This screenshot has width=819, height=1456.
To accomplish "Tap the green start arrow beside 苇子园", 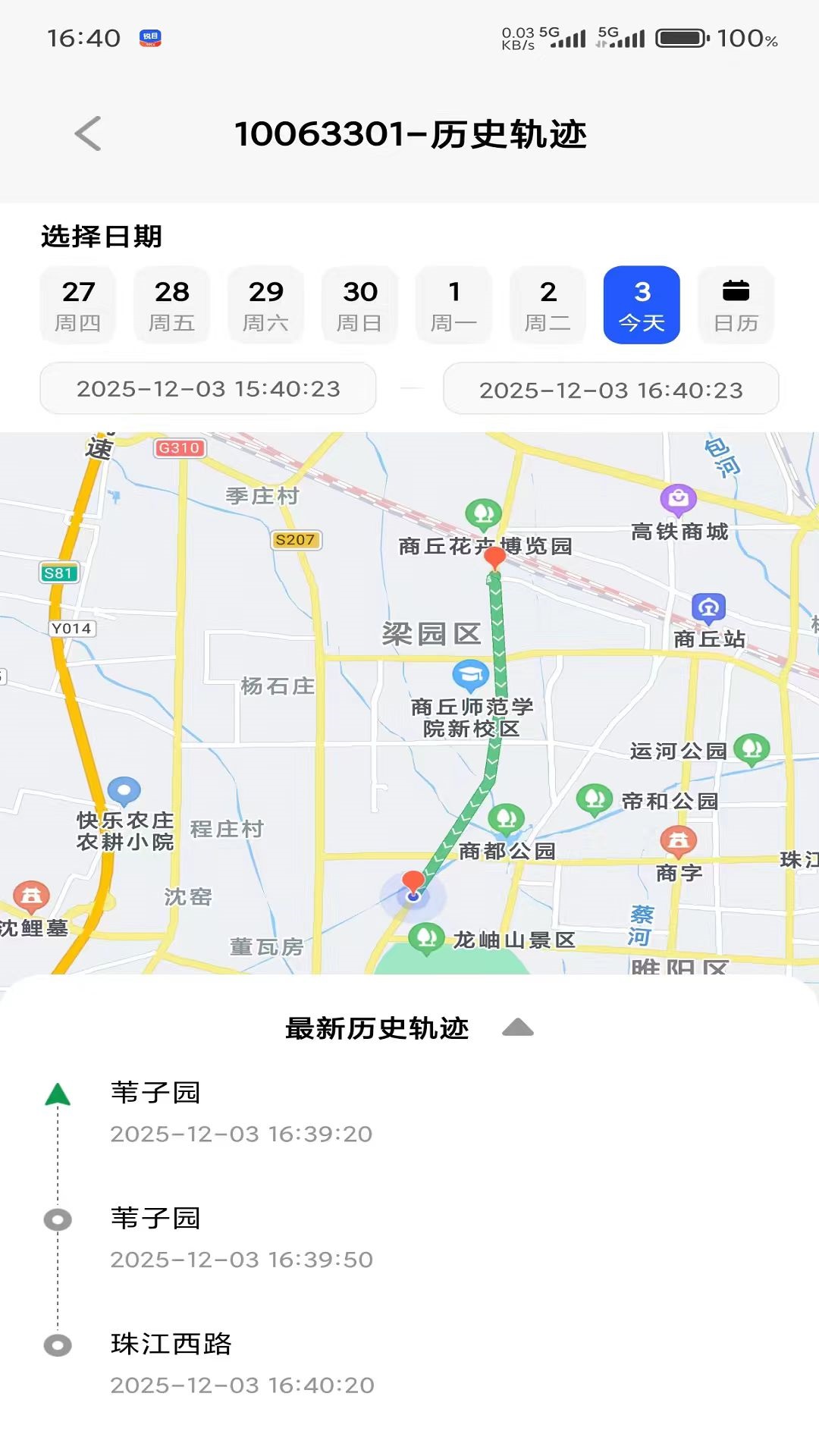I will [57, 1093].
